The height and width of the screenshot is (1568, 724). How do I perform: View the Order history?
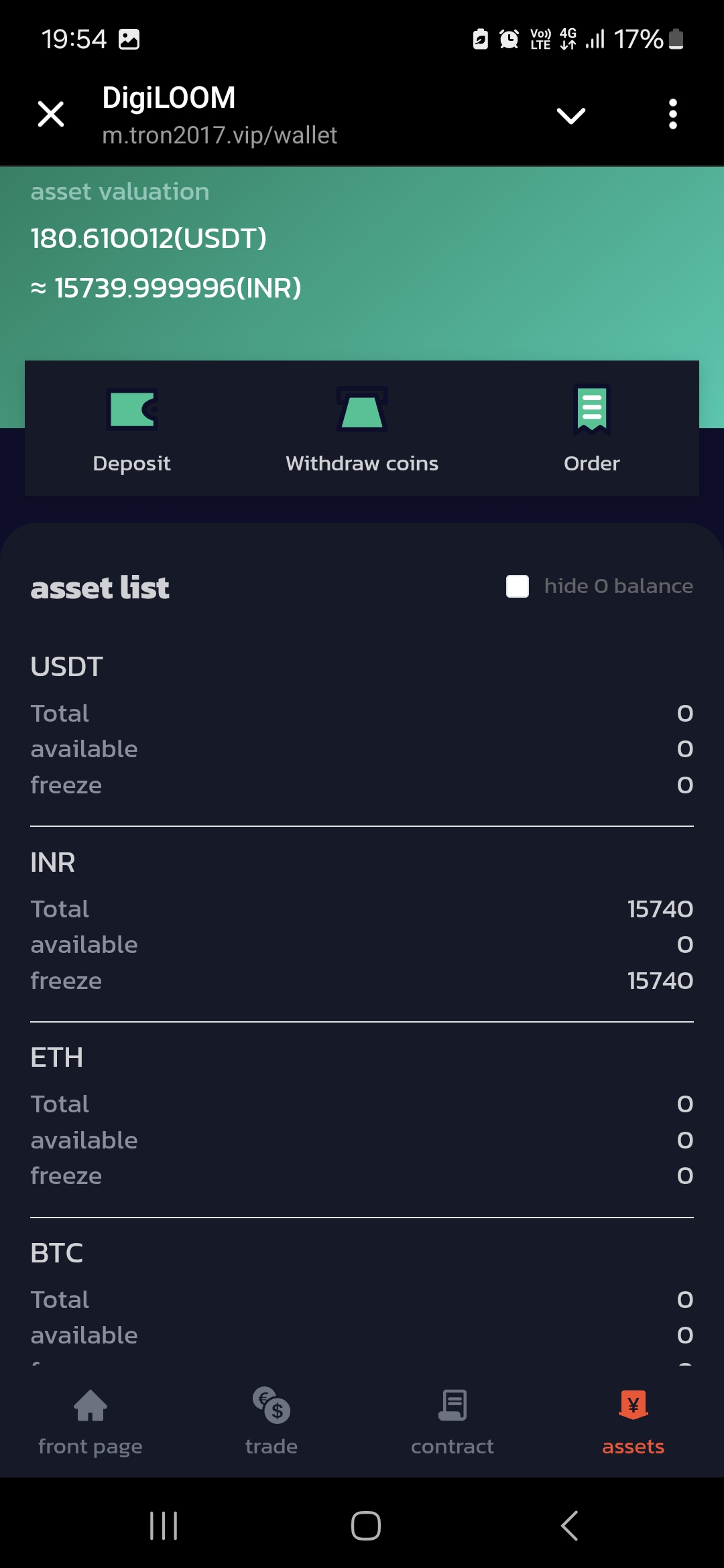click(592, 429)
